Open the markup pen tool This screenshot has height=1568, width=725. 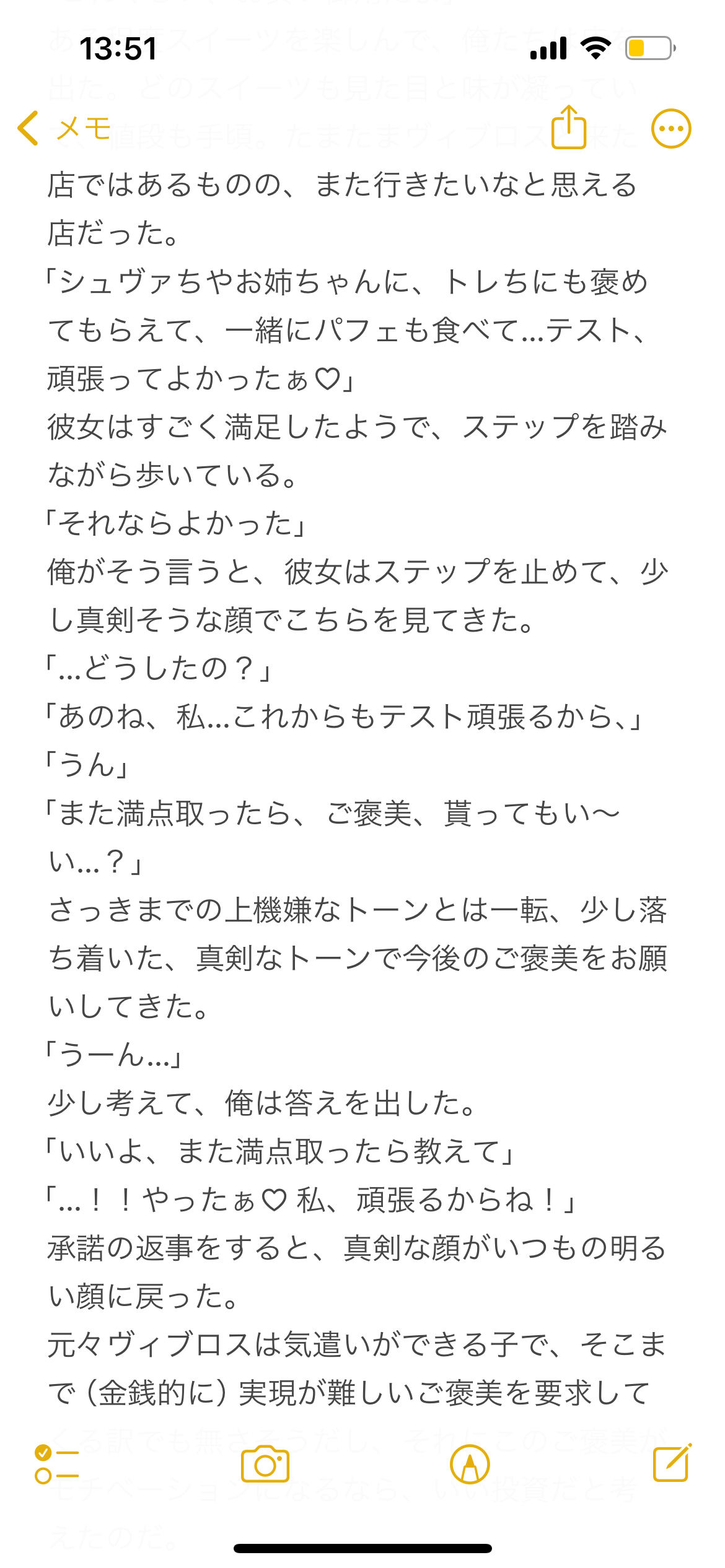(470, 1464)
